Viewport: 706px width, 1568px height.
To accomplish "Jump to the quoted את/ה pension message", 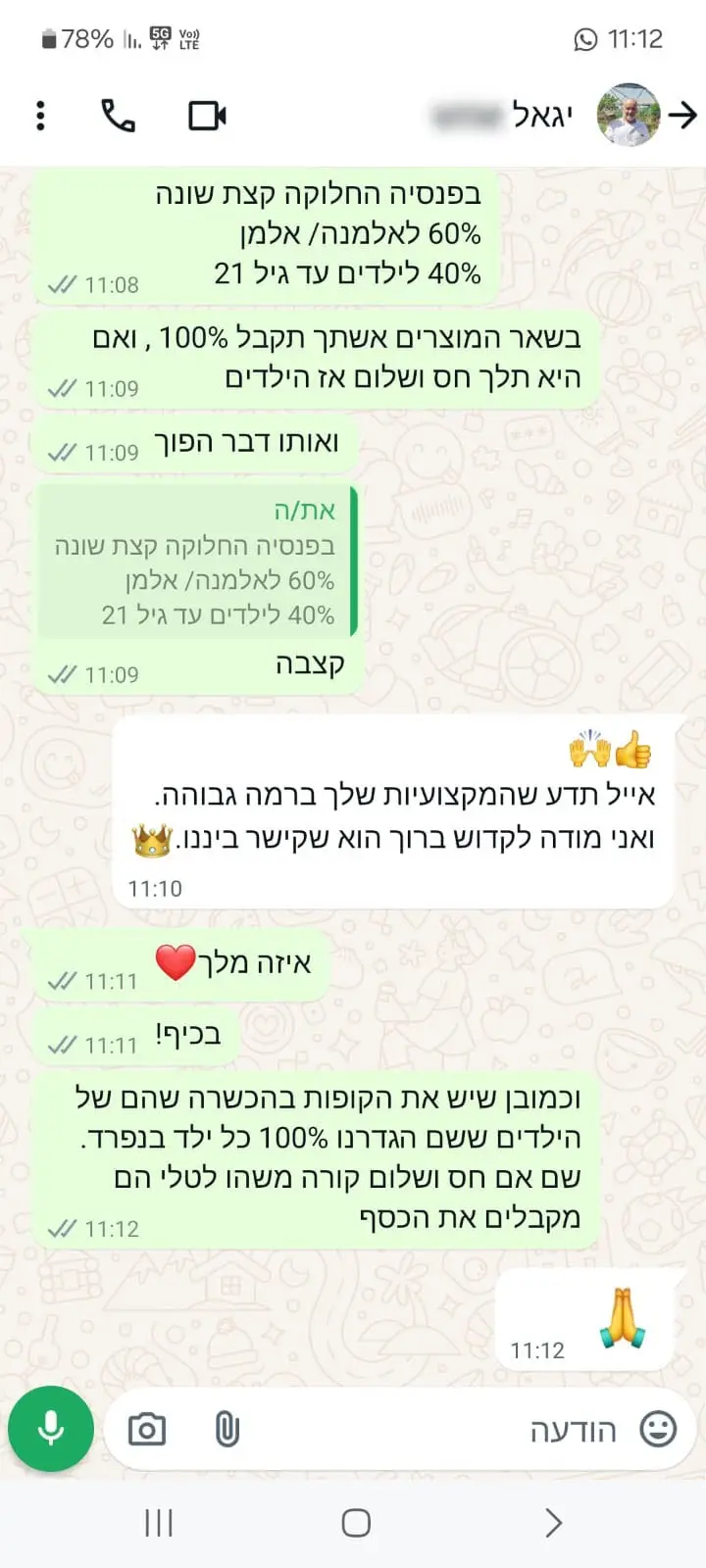I will [196, 562].
